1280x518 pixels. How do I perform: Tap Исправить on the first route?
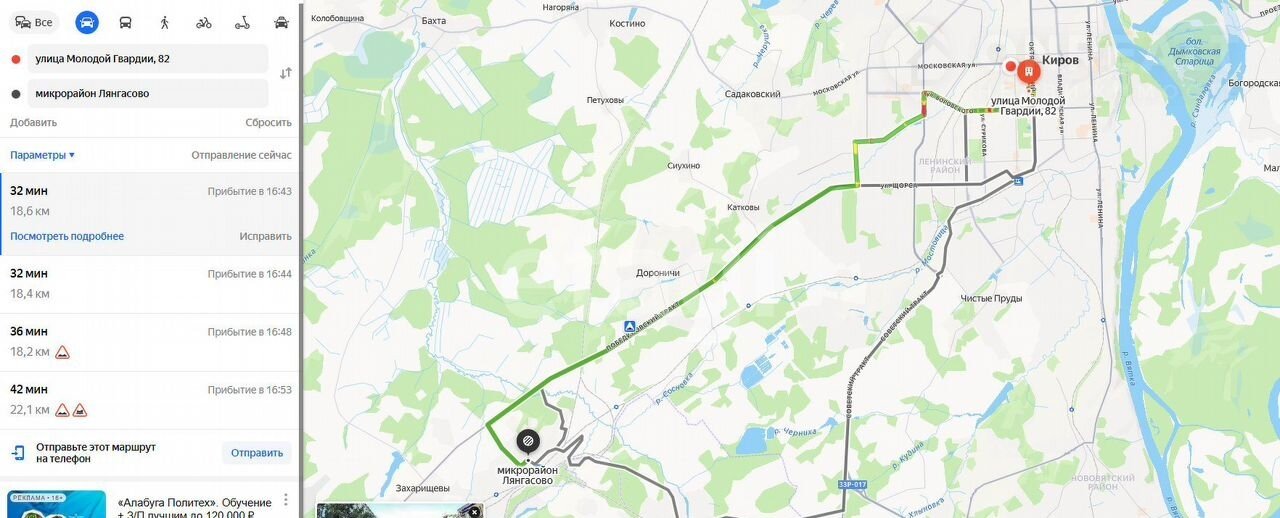265,236
